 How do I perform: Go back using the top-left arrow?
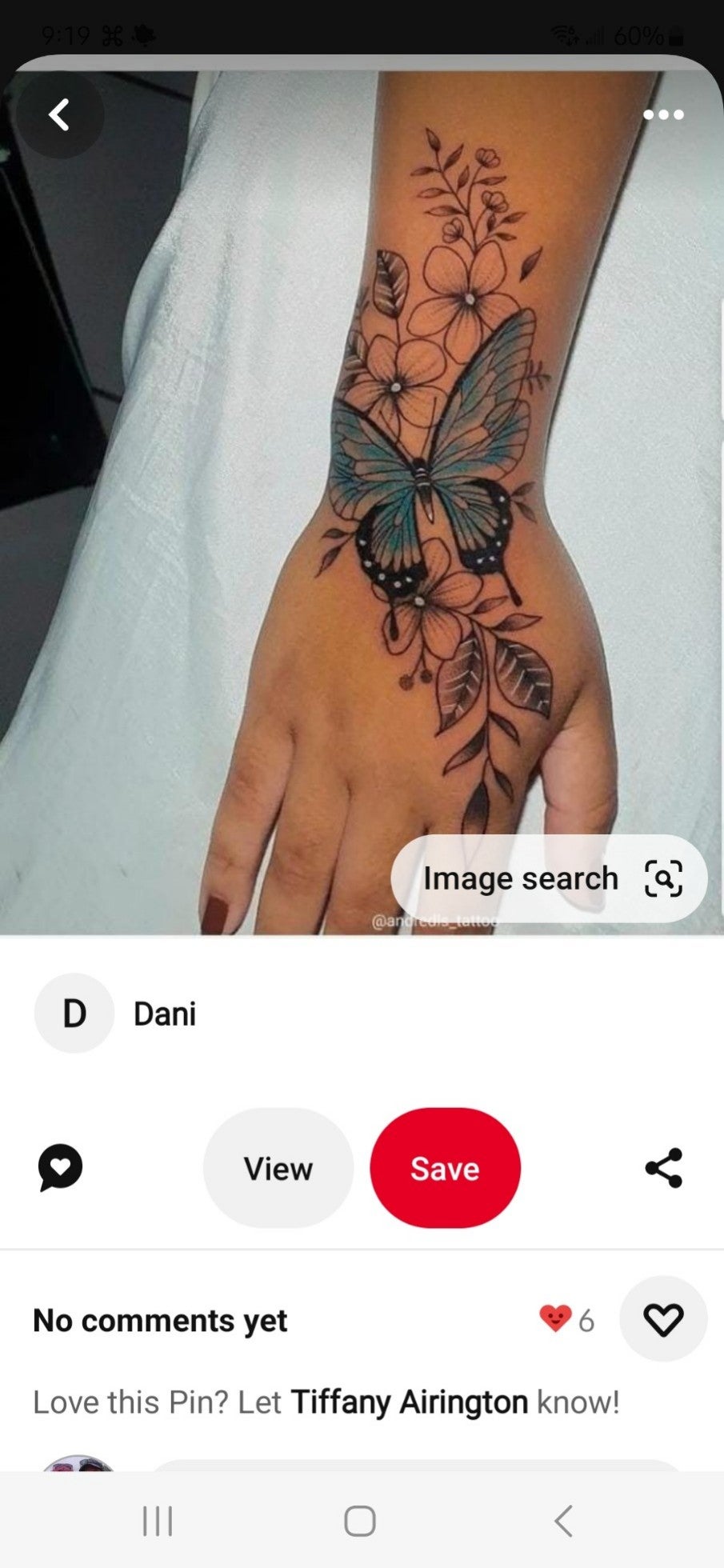pyautogui.click(x=59, y=115)
